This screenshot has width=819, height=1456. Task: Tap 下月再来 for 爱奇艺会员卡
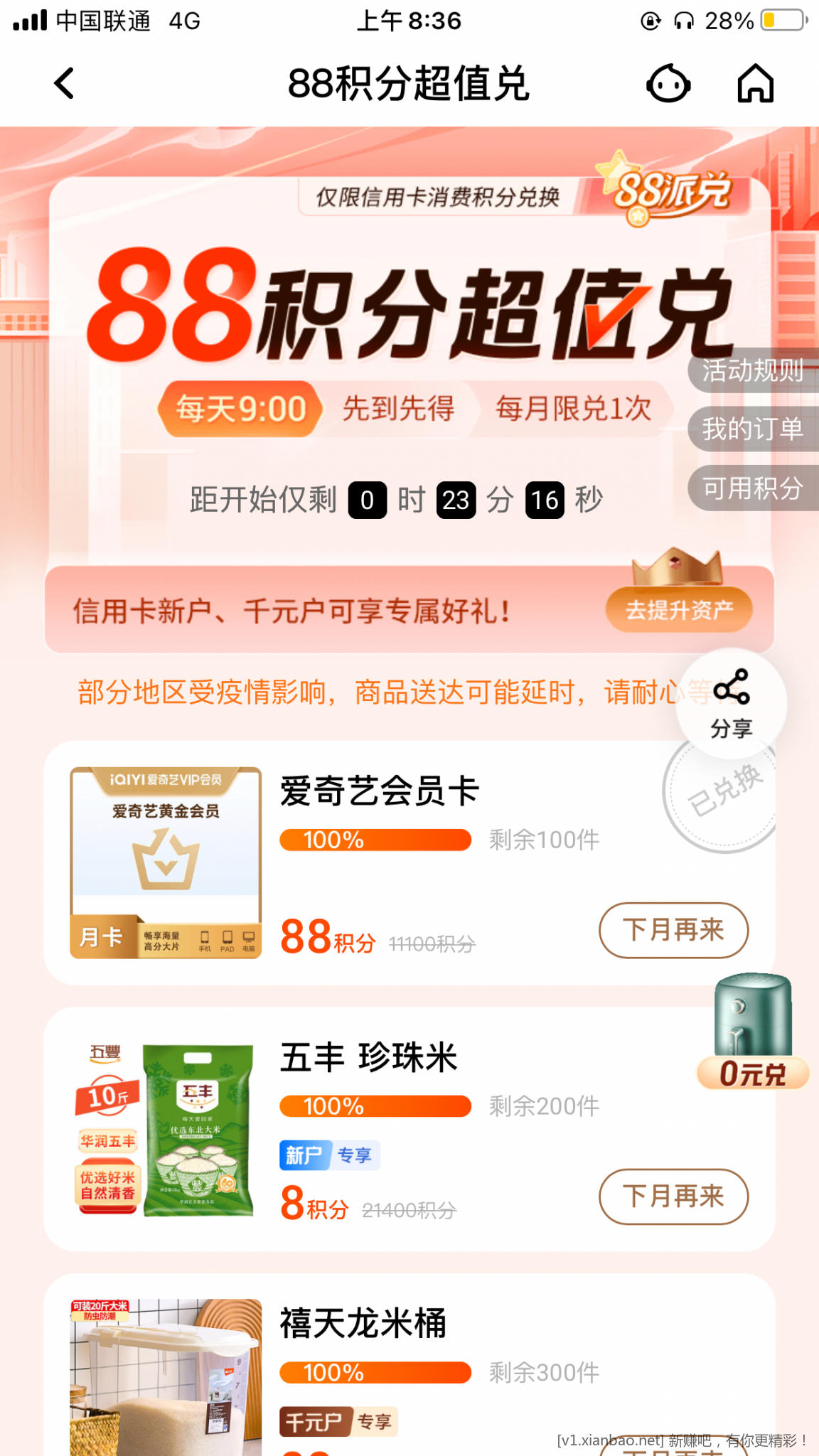point(673,930)
